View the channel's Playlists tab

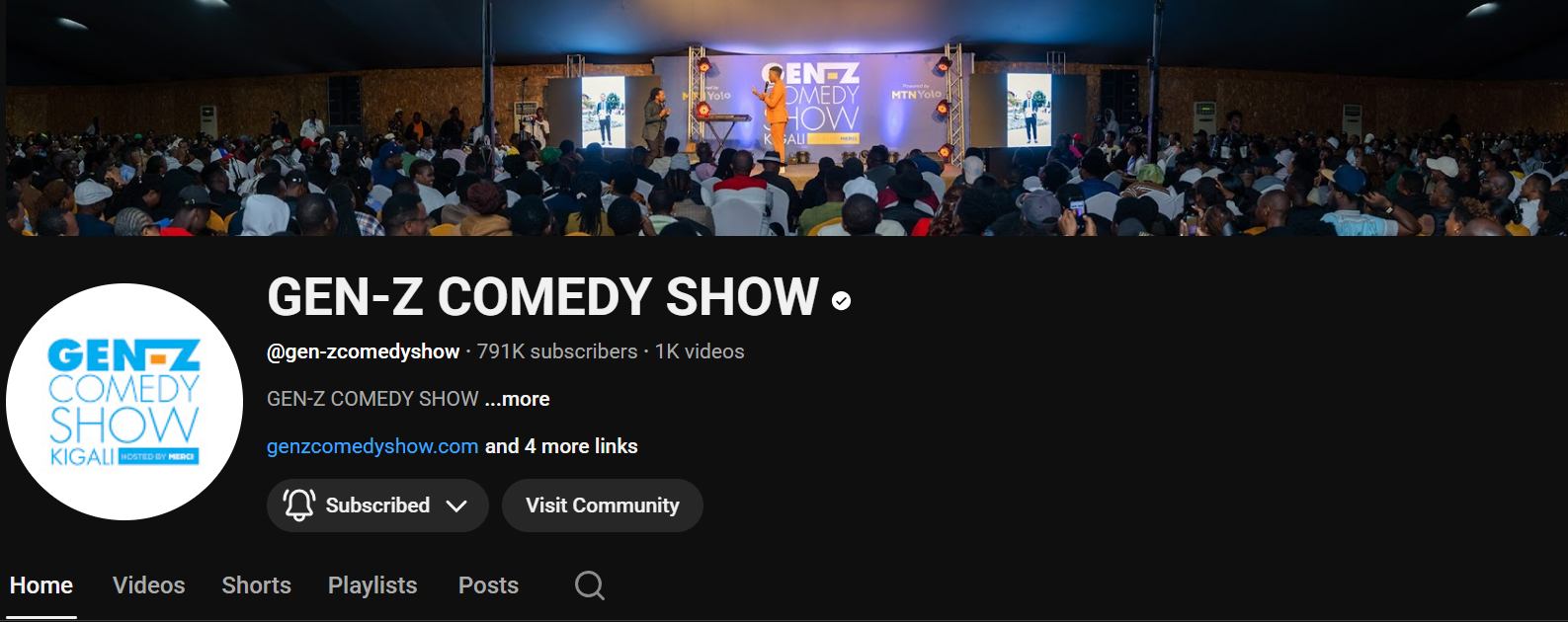click(x=372, y=585)
